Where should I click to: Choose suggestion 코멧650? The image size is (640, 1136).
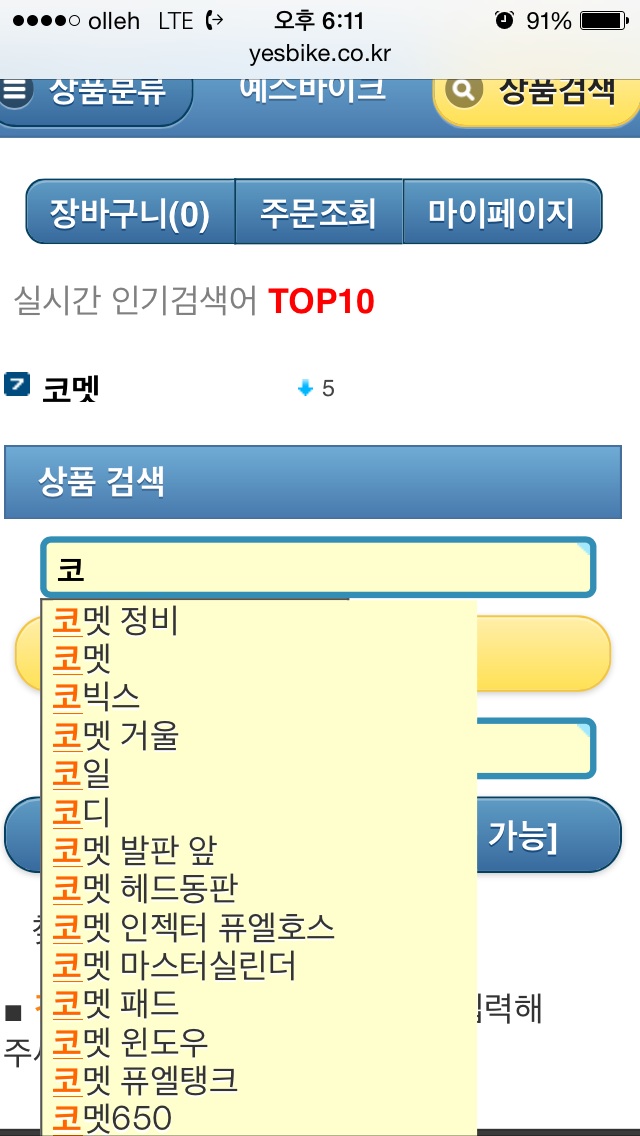pos(112,1117)
